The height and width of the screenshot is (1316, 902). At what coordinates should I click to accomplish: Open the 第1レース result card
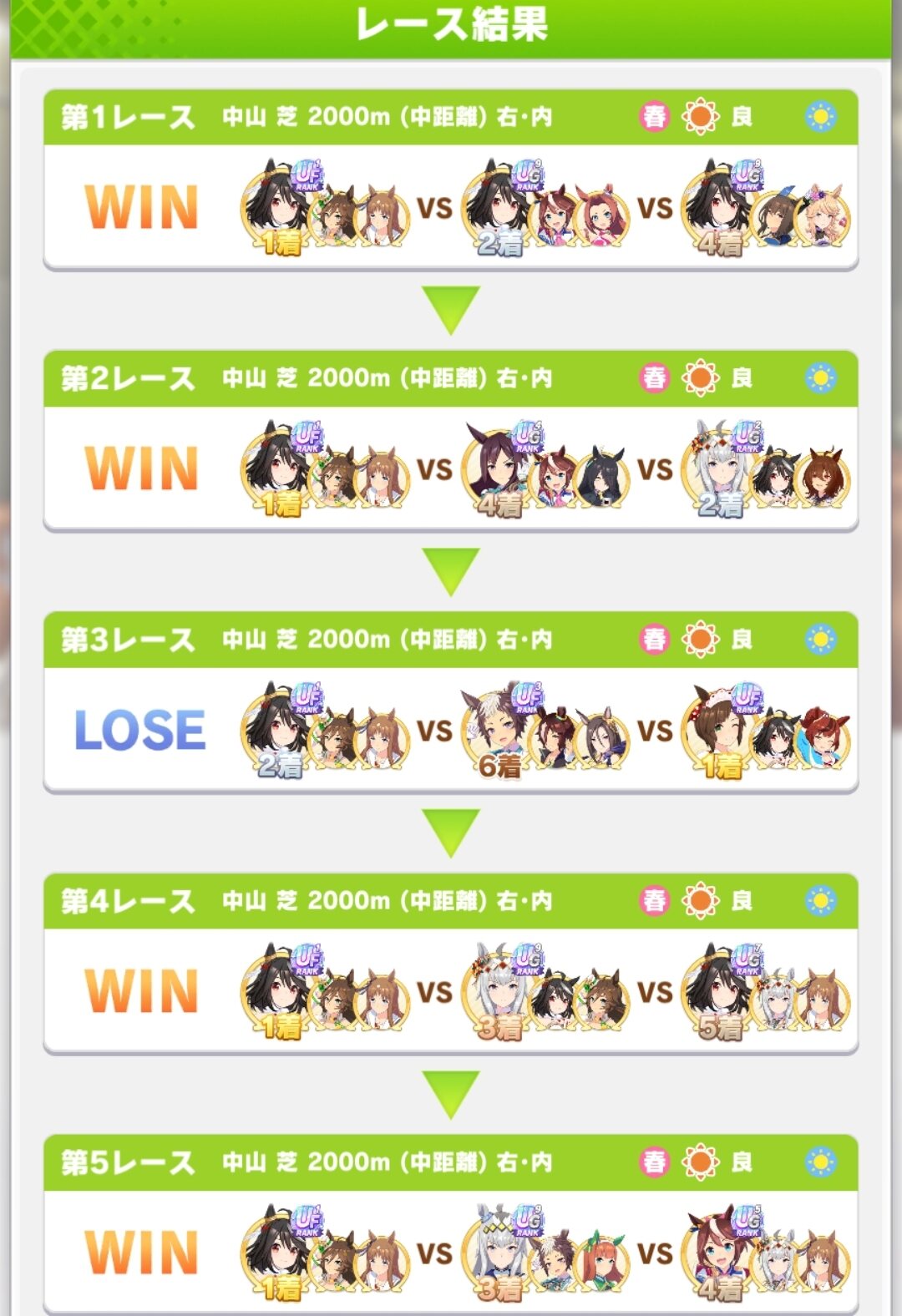click(x=451, y=180)
